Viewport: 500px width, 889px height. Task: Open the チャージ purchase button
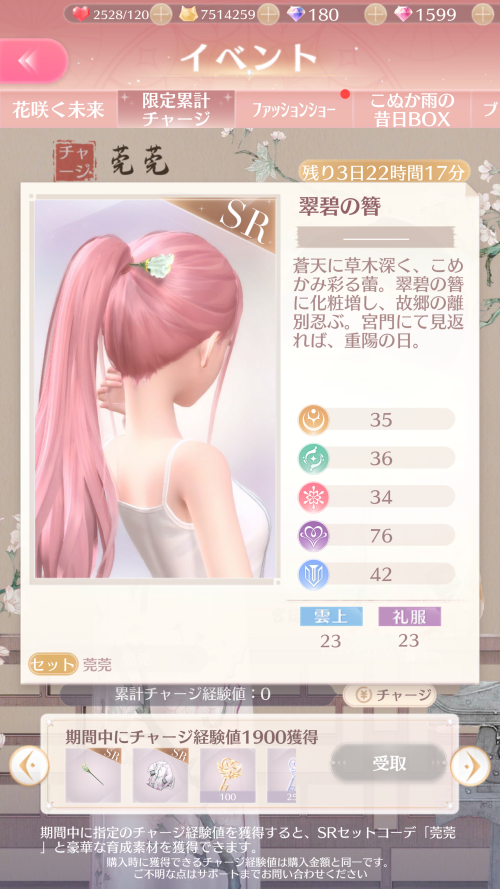click(389, 695)
